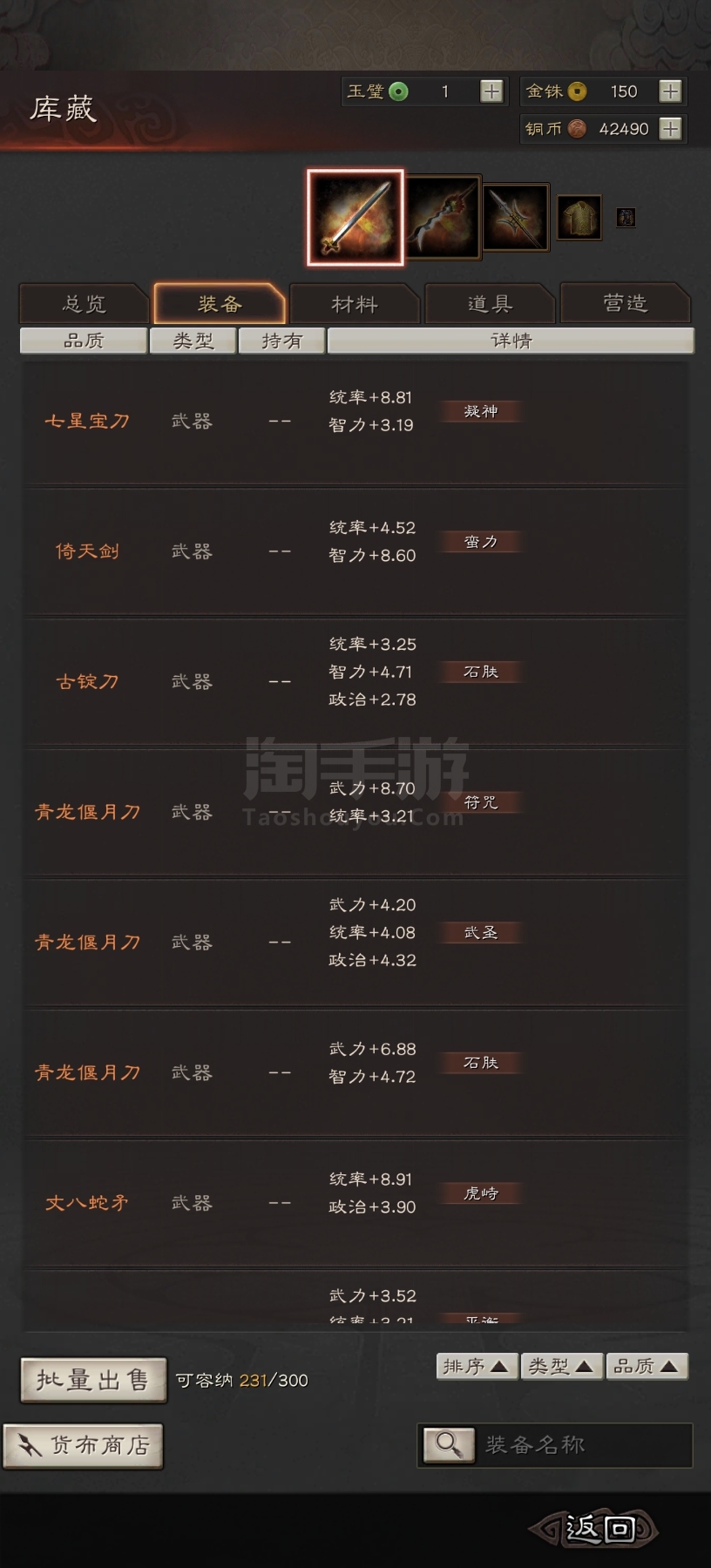The height and width of the screenshot is (1568, 711).
Task: Tap the 装备名称 search field
Action: [555, 1445]
